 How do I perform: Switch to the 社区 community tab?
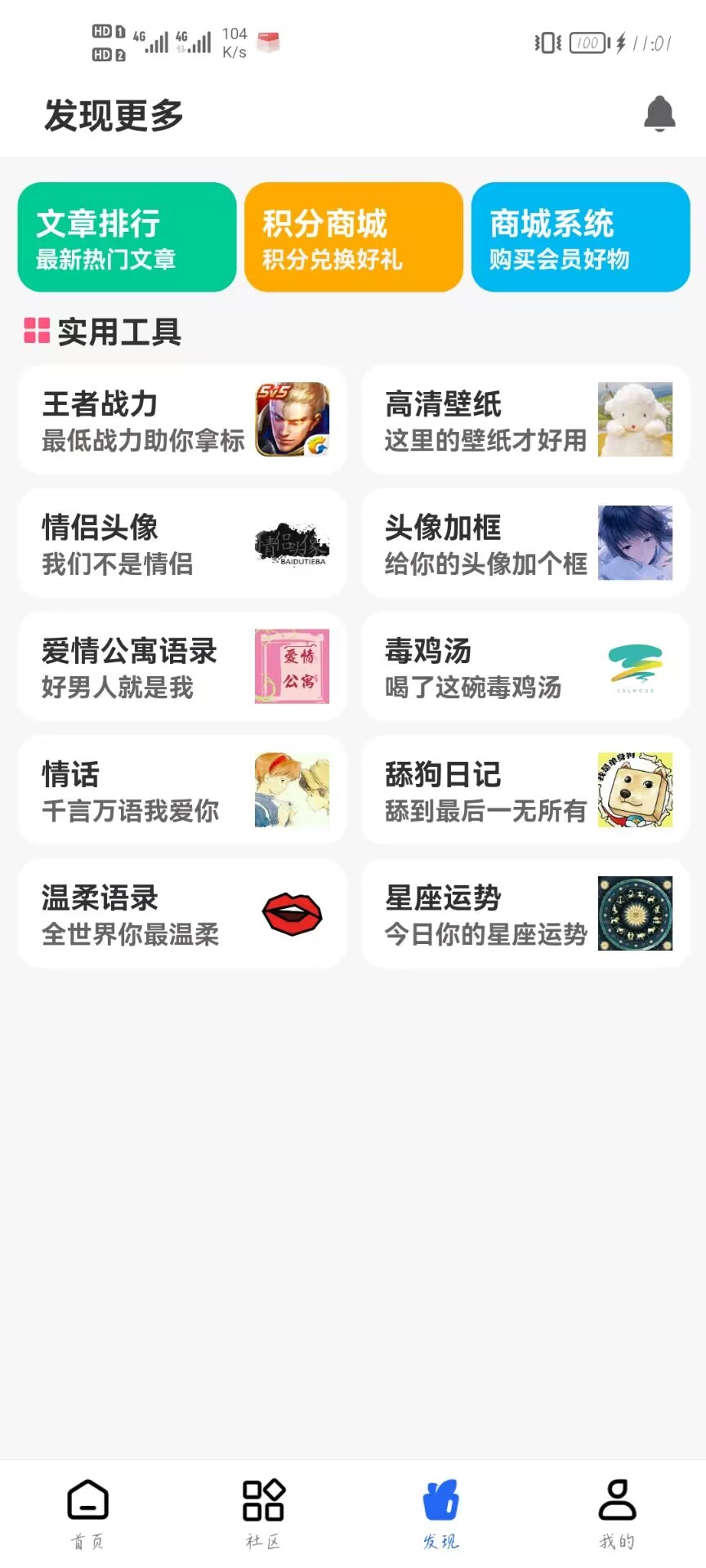coord(263,1513)
